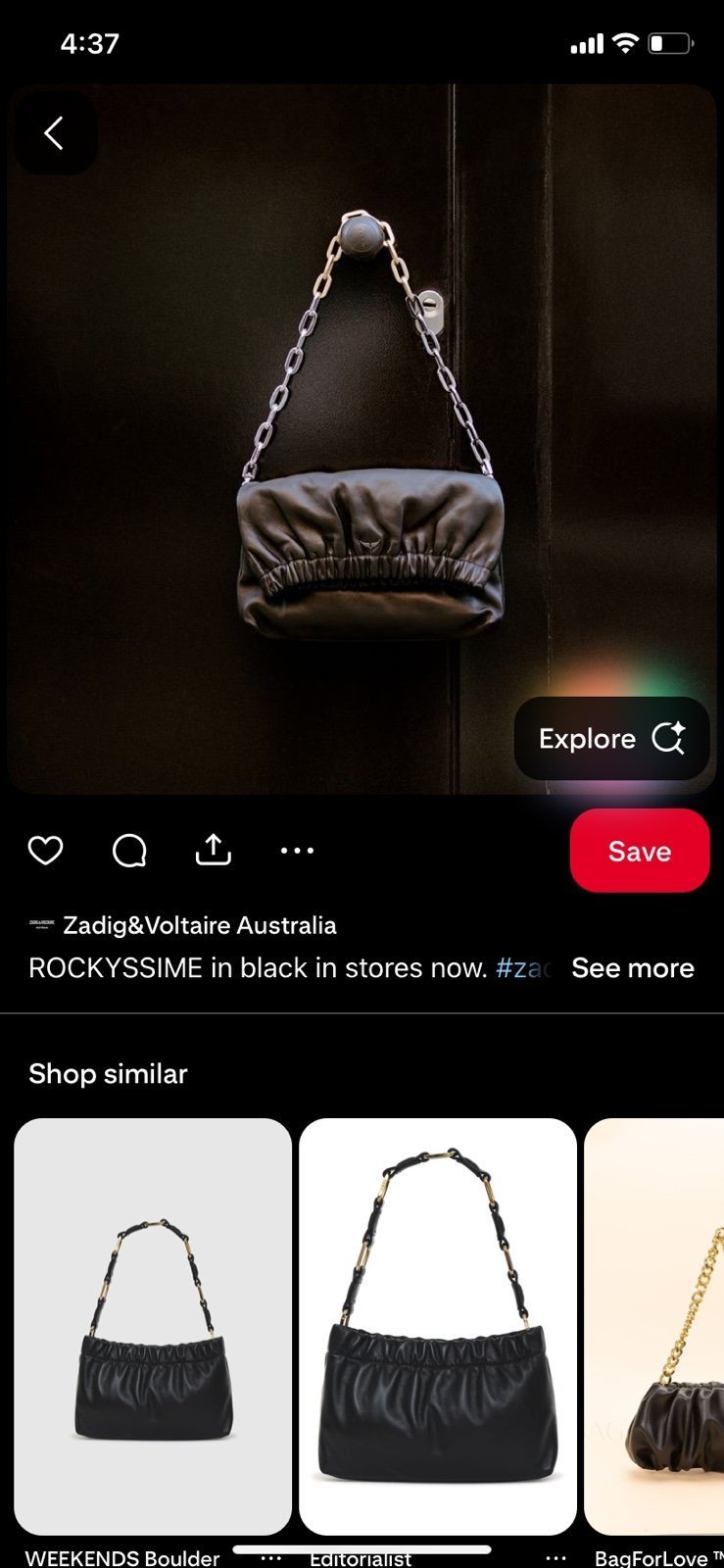Open options for the WEEKENDS Boulder item
724x1568 pixels.
[x=271, y=1557]
